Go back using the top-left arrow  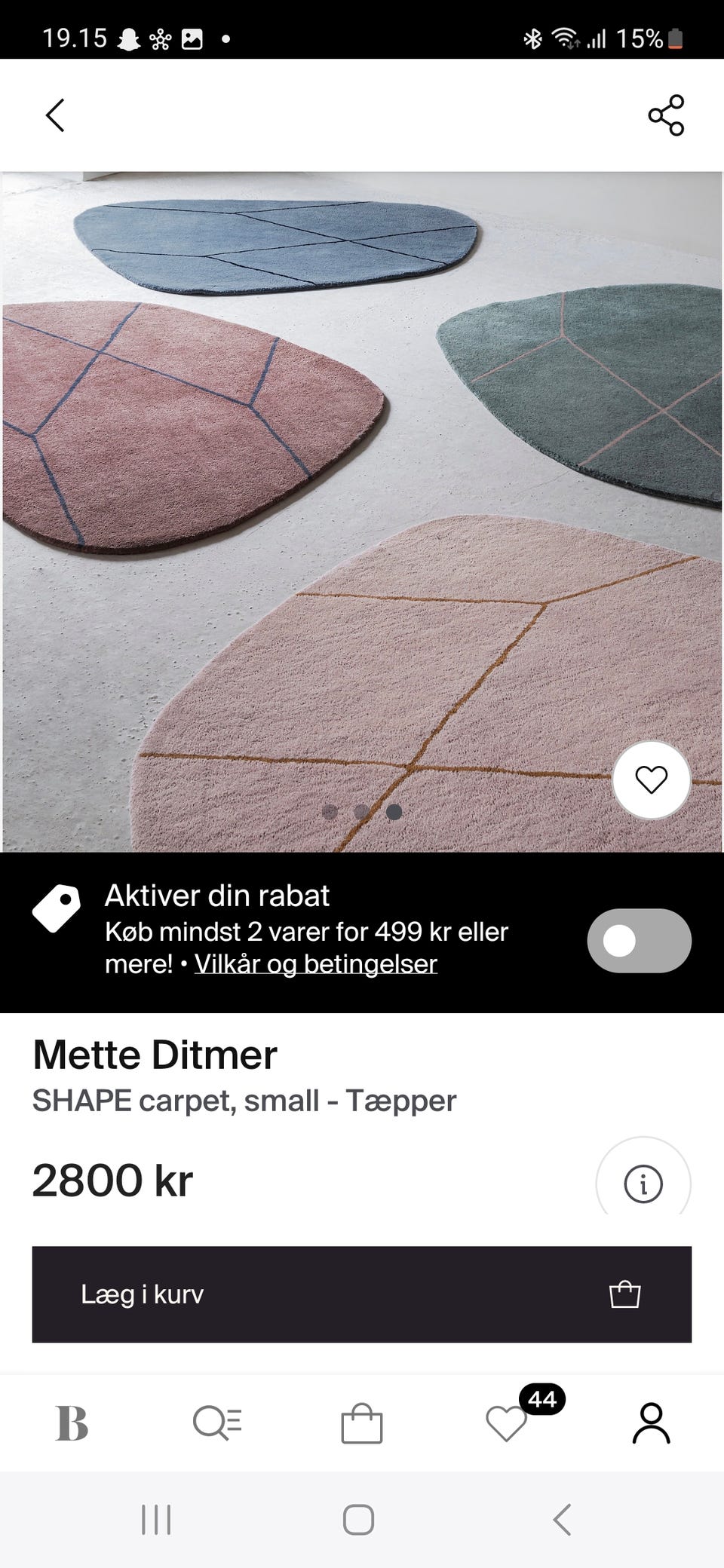coord(54,115)
